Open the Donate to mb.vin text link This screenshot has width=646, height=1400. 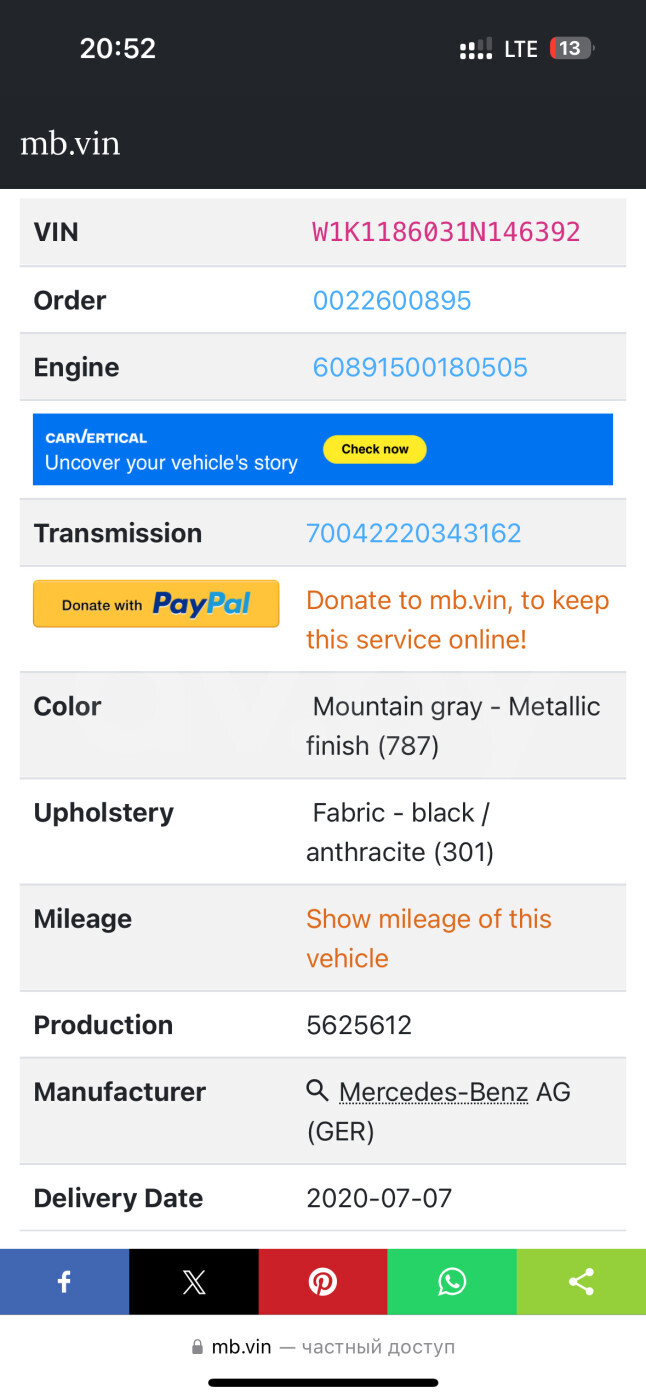point(457,620)
